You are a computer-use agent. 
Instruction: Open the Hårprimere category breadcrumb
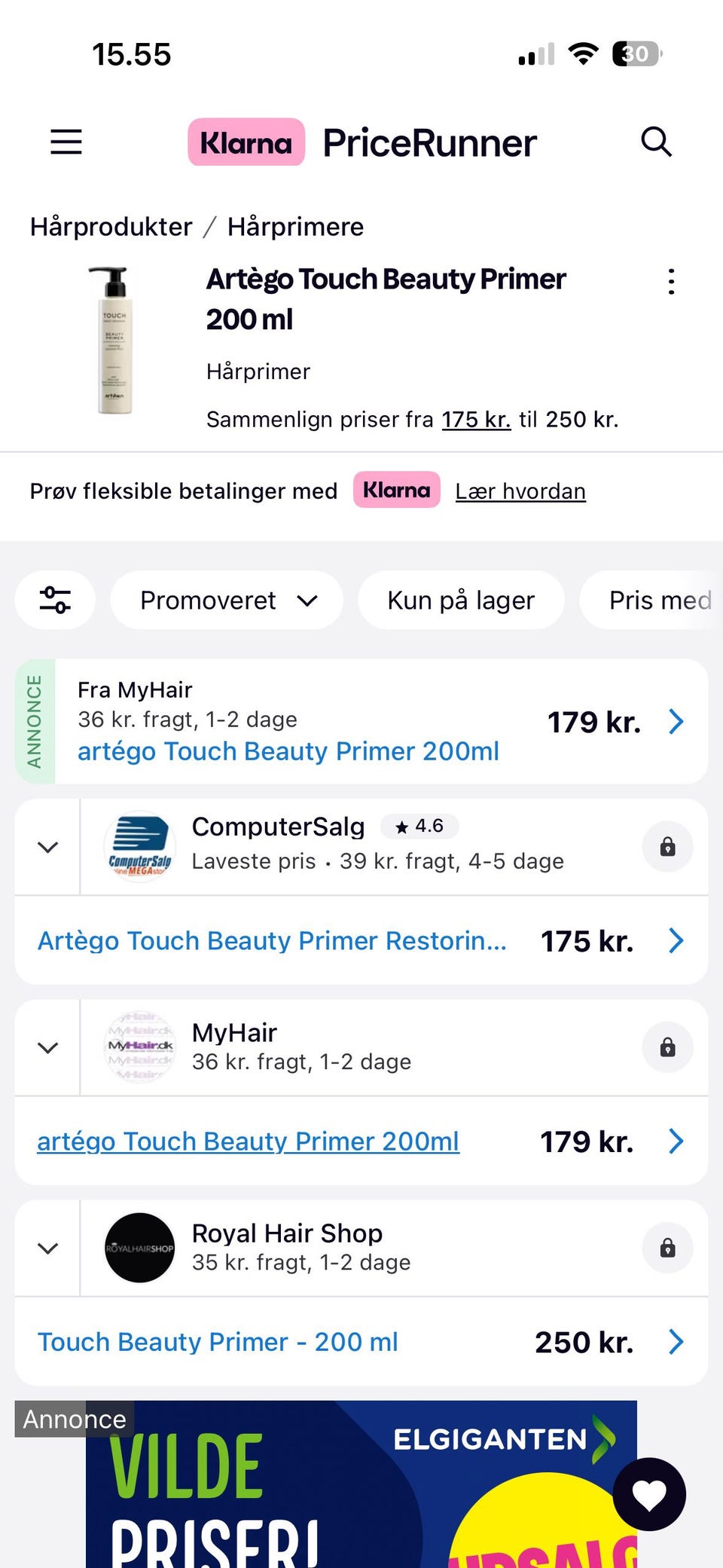(x=296, y=227)
